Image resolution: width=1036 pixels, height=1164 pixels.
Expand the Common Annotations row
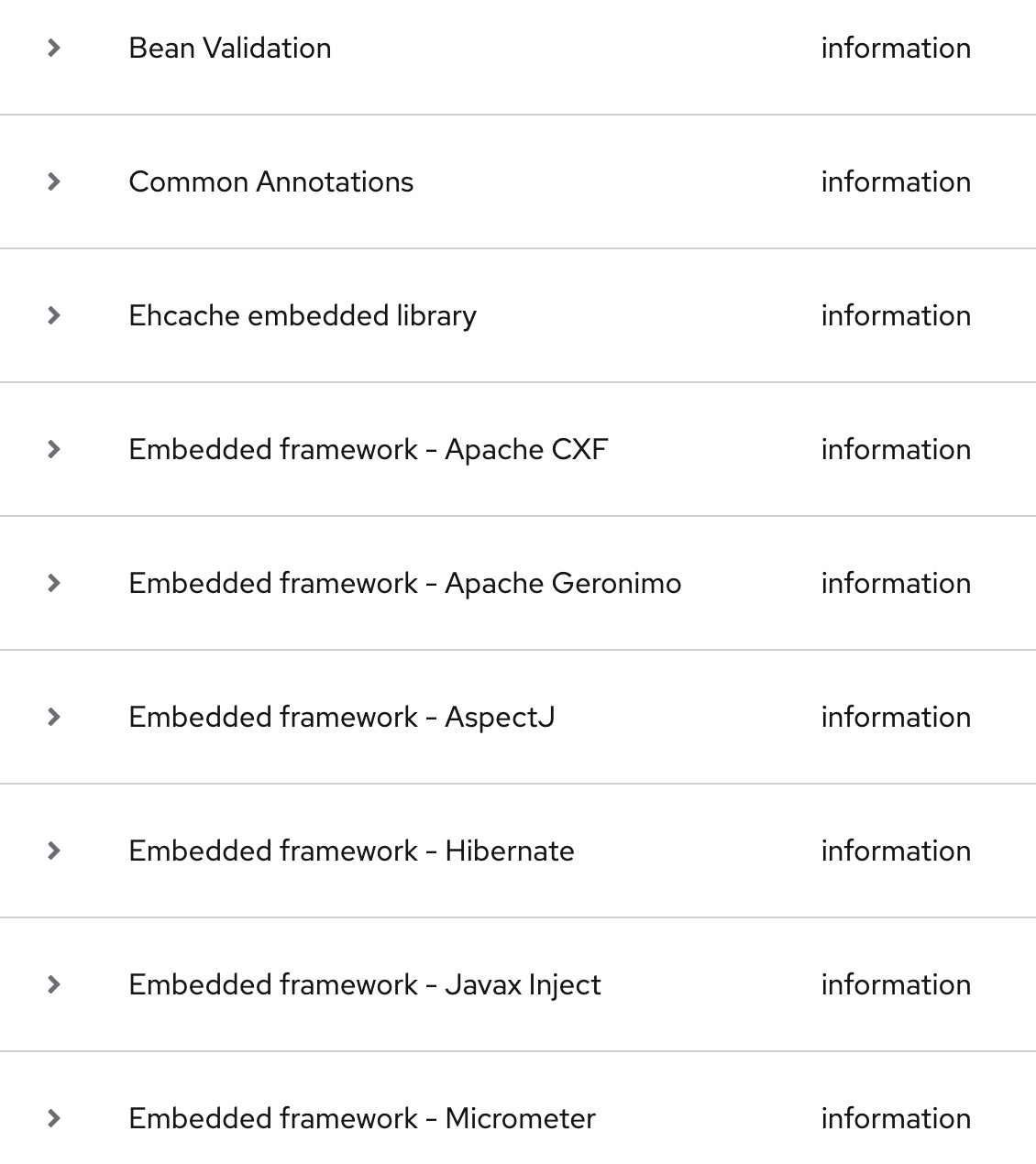[54, 181]
